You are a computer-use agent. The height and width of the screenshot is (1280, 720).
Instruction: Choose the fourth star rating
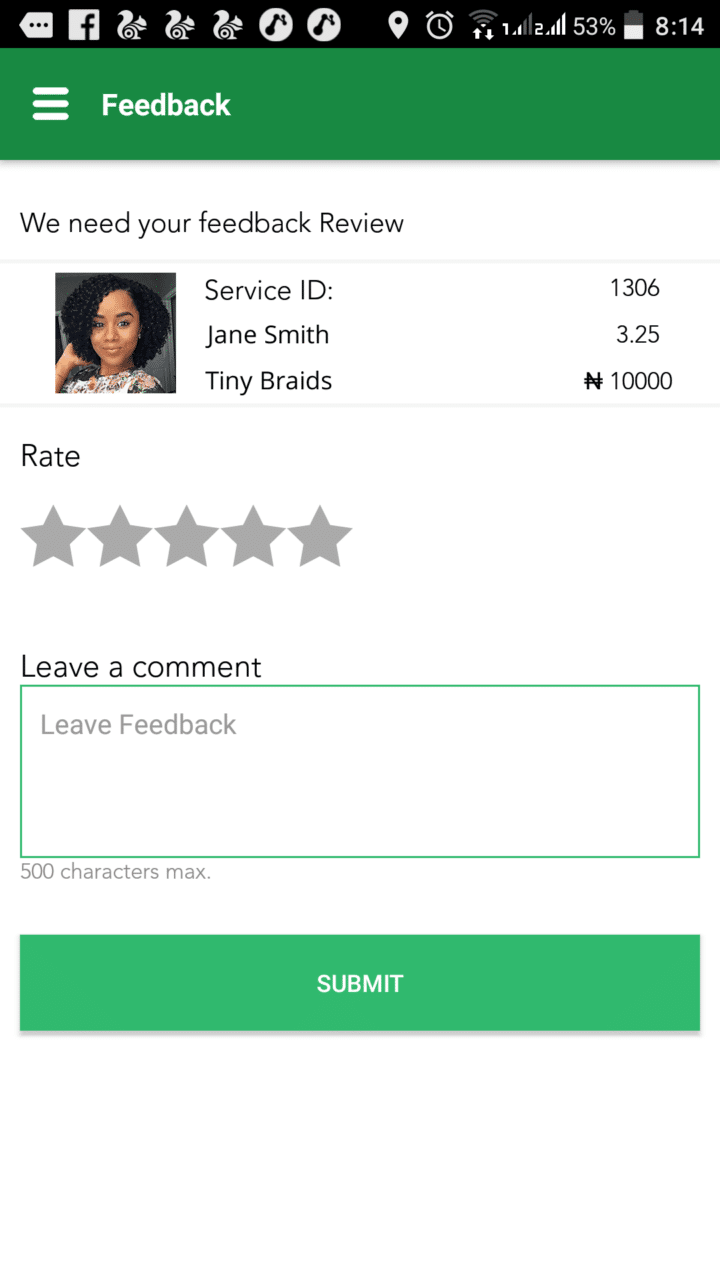tap(253, 537)
